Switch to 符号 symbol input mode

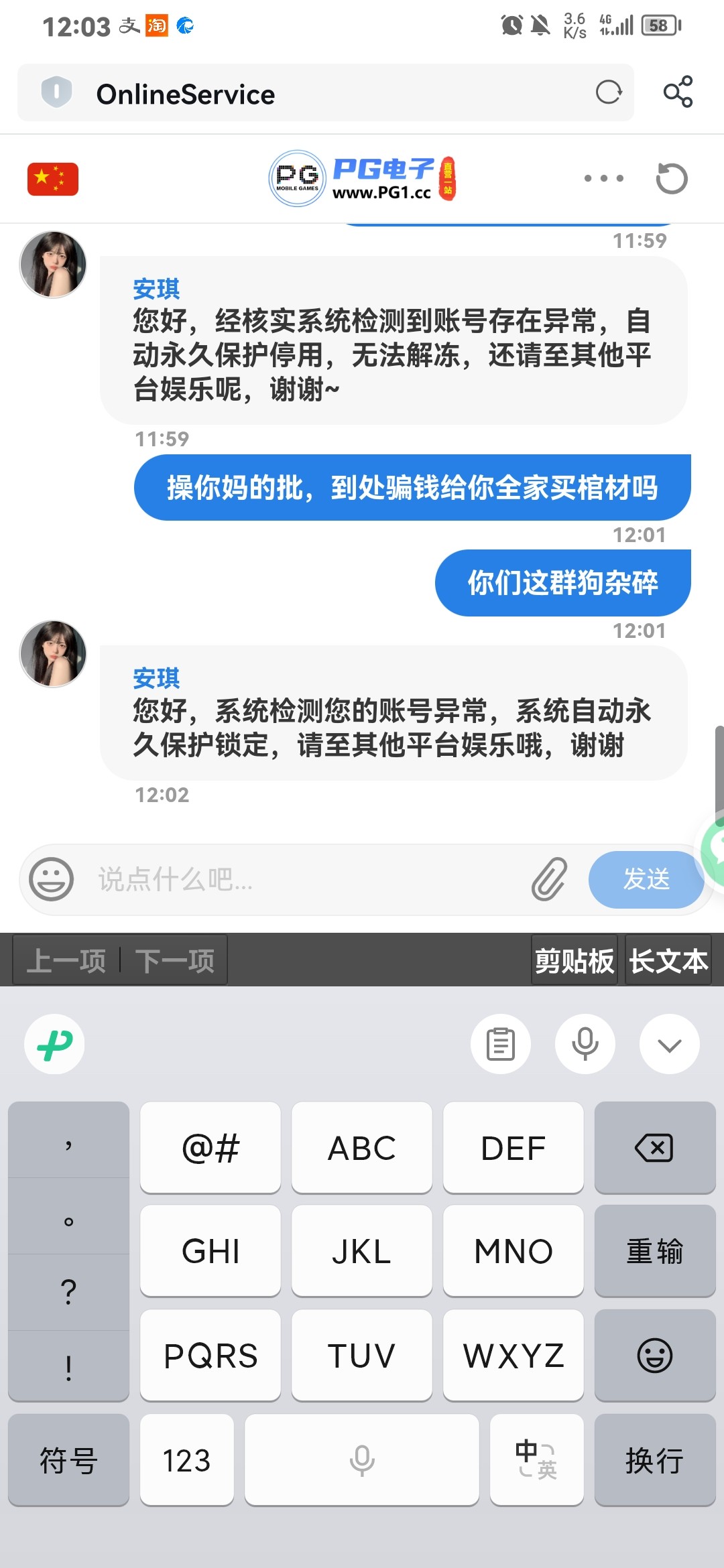[x=68, y=1461]
